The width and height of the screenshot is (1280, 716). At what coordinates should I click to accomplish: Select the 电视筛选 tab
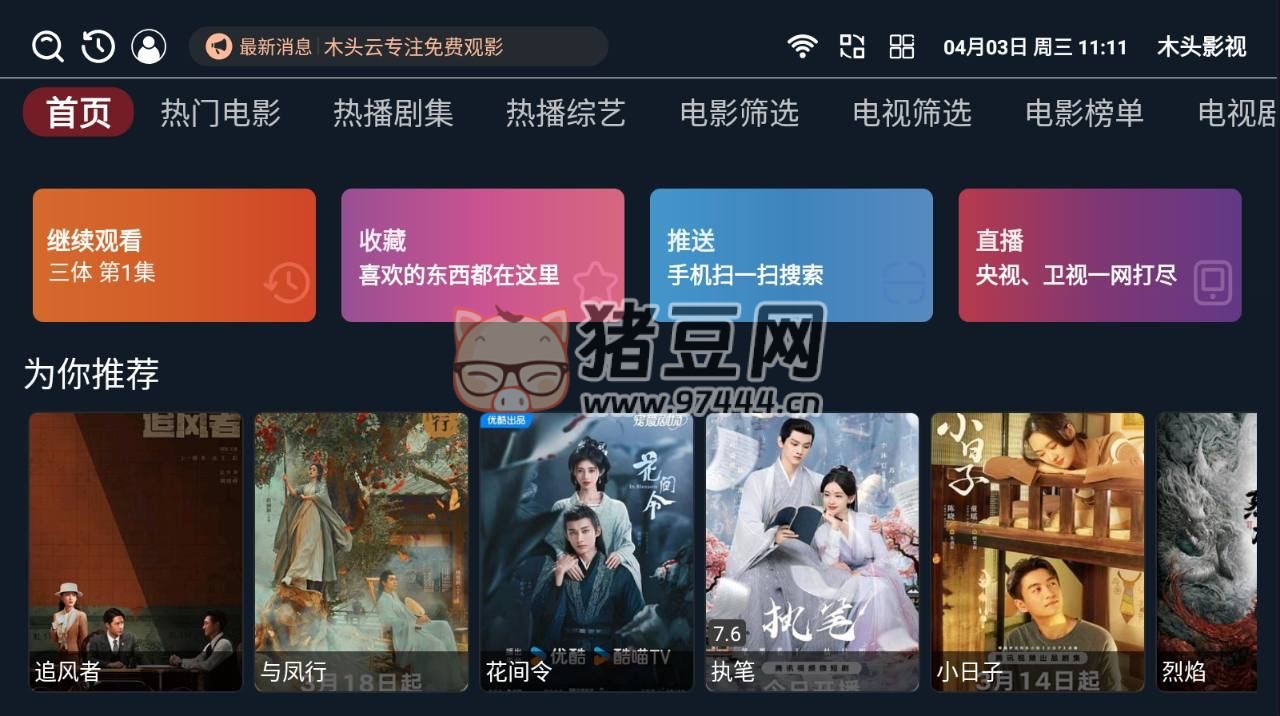tap(912, 113)
